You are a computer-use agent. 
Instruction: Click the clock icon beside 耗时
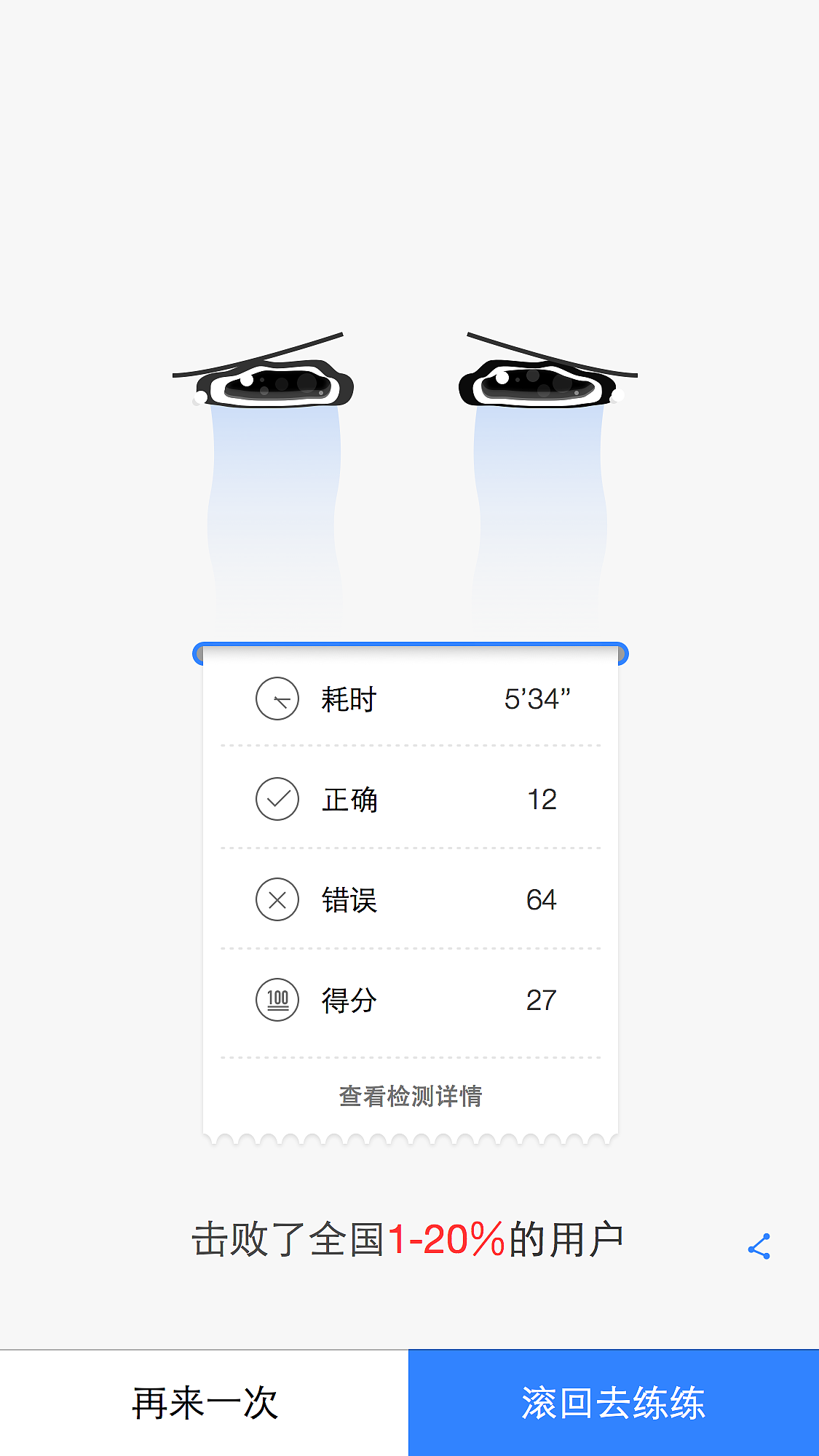coord(277,697)
